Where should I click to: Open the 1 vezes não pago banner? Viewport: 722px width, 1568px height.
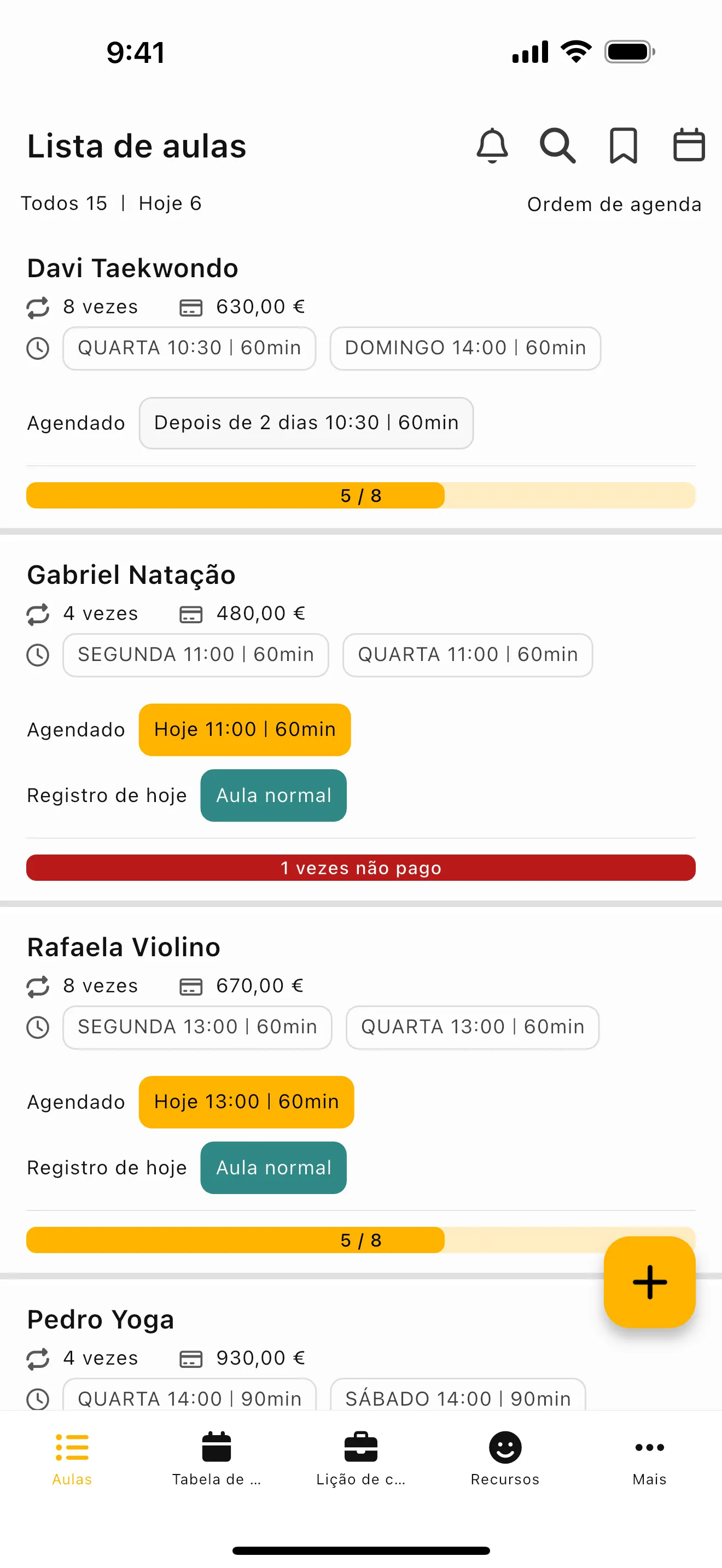361,868
